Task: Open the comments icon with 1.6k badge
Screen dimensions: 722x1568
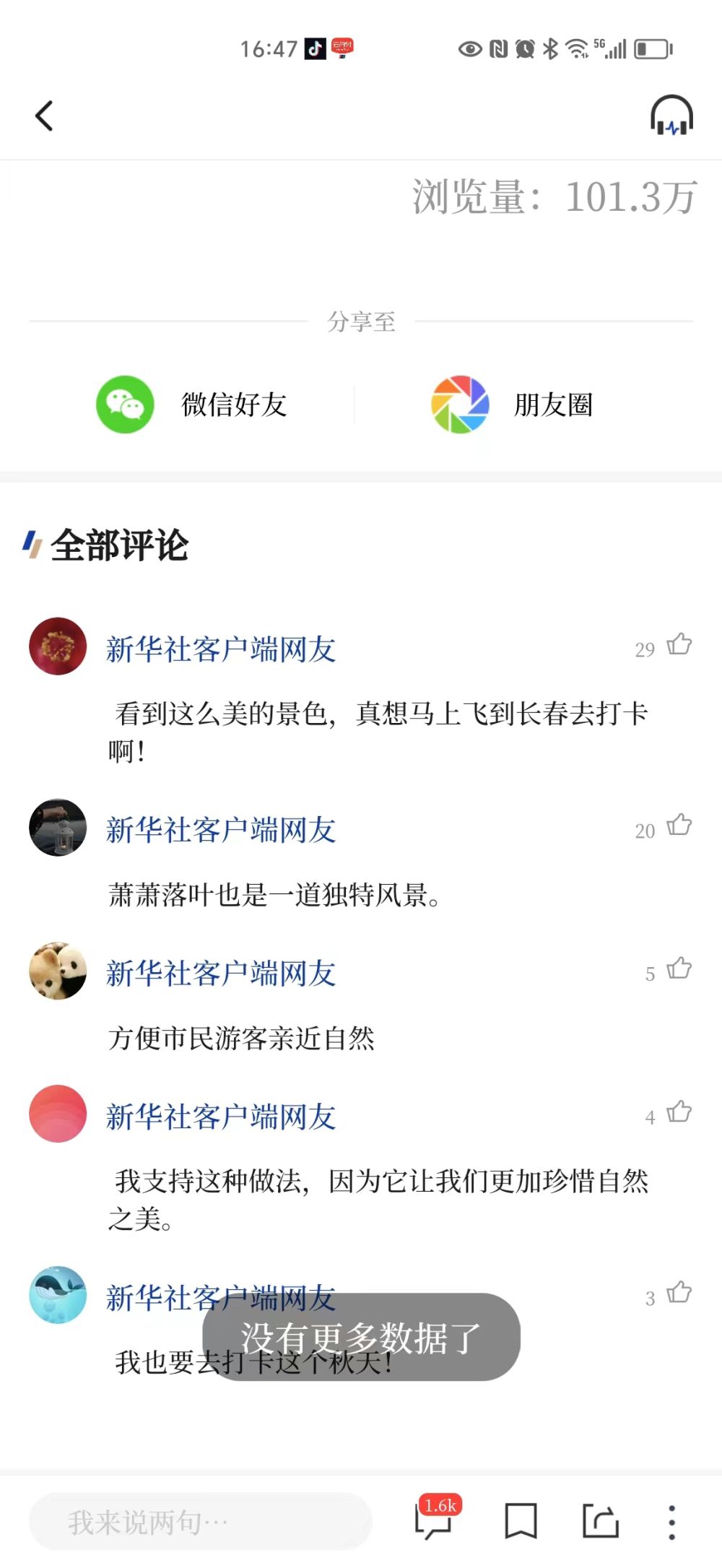Action: (x=435, y=1520)
